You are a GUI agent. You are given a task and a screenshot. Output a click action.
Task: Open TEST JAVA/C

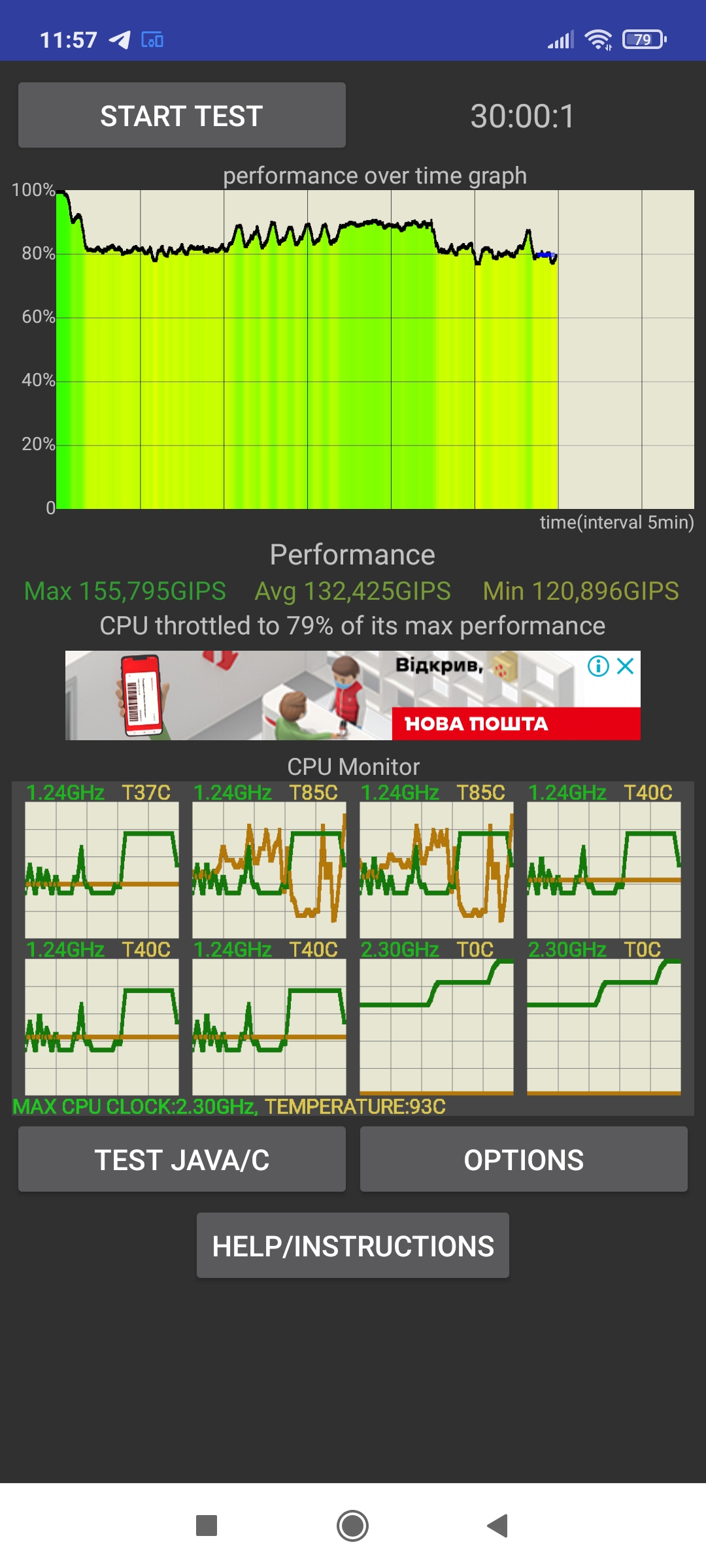(x=182, y=1160)
